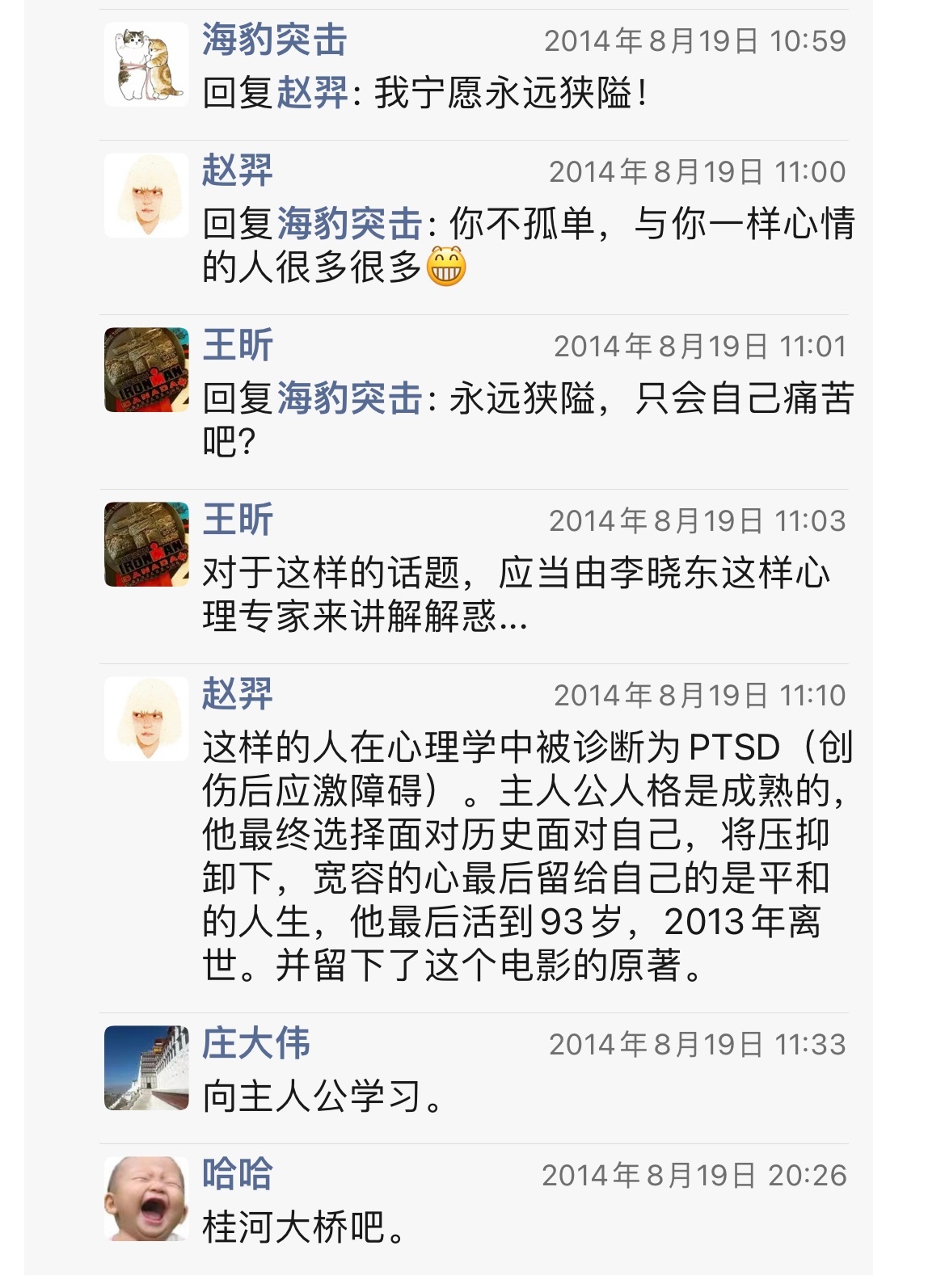Open 王昕's name on the 11:01 comment
This screenshot has width=945, height=1288.
pyautogui.click(x=238, y=346)
